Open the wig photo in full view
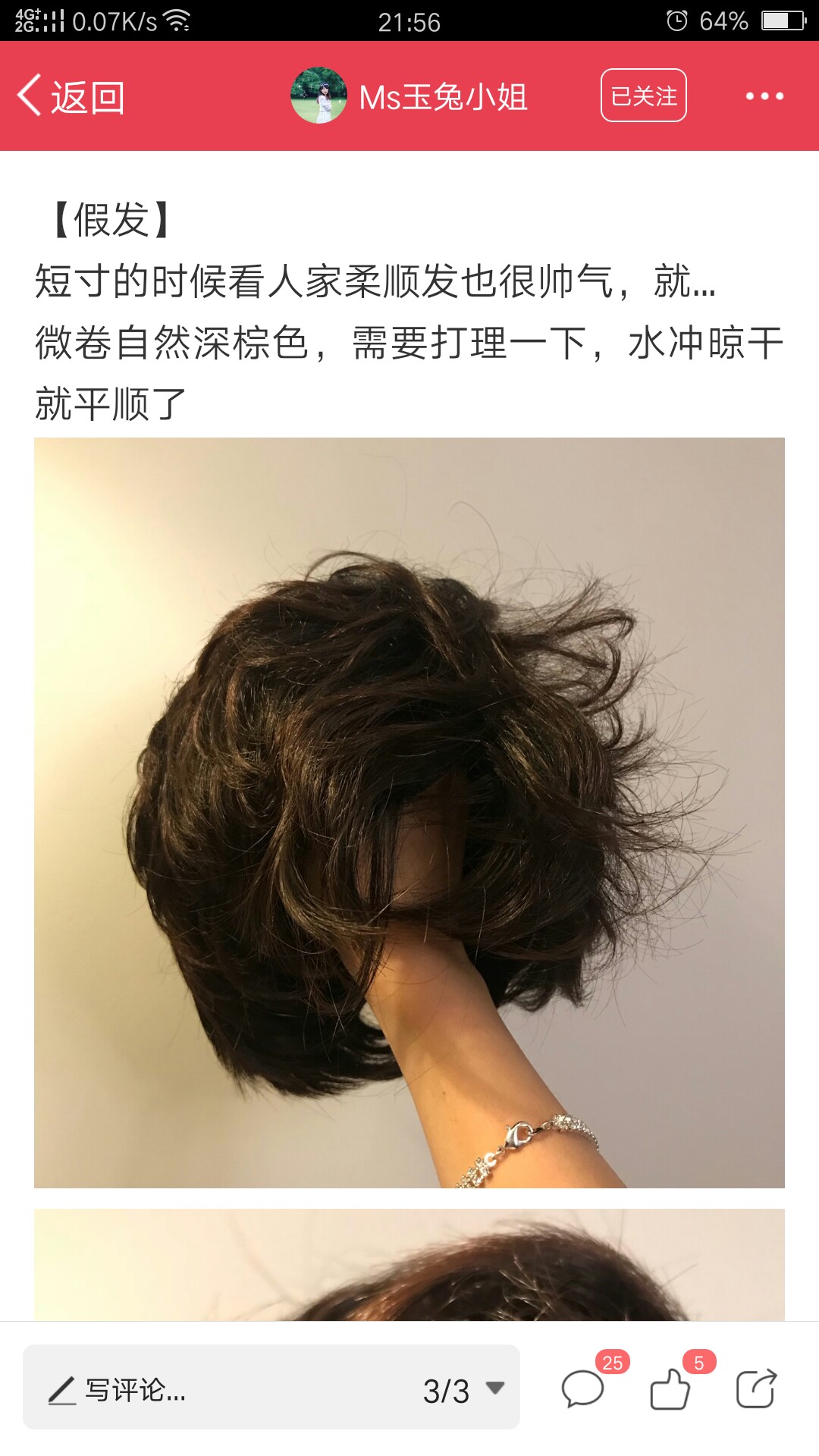 click(x=409, y=813)
